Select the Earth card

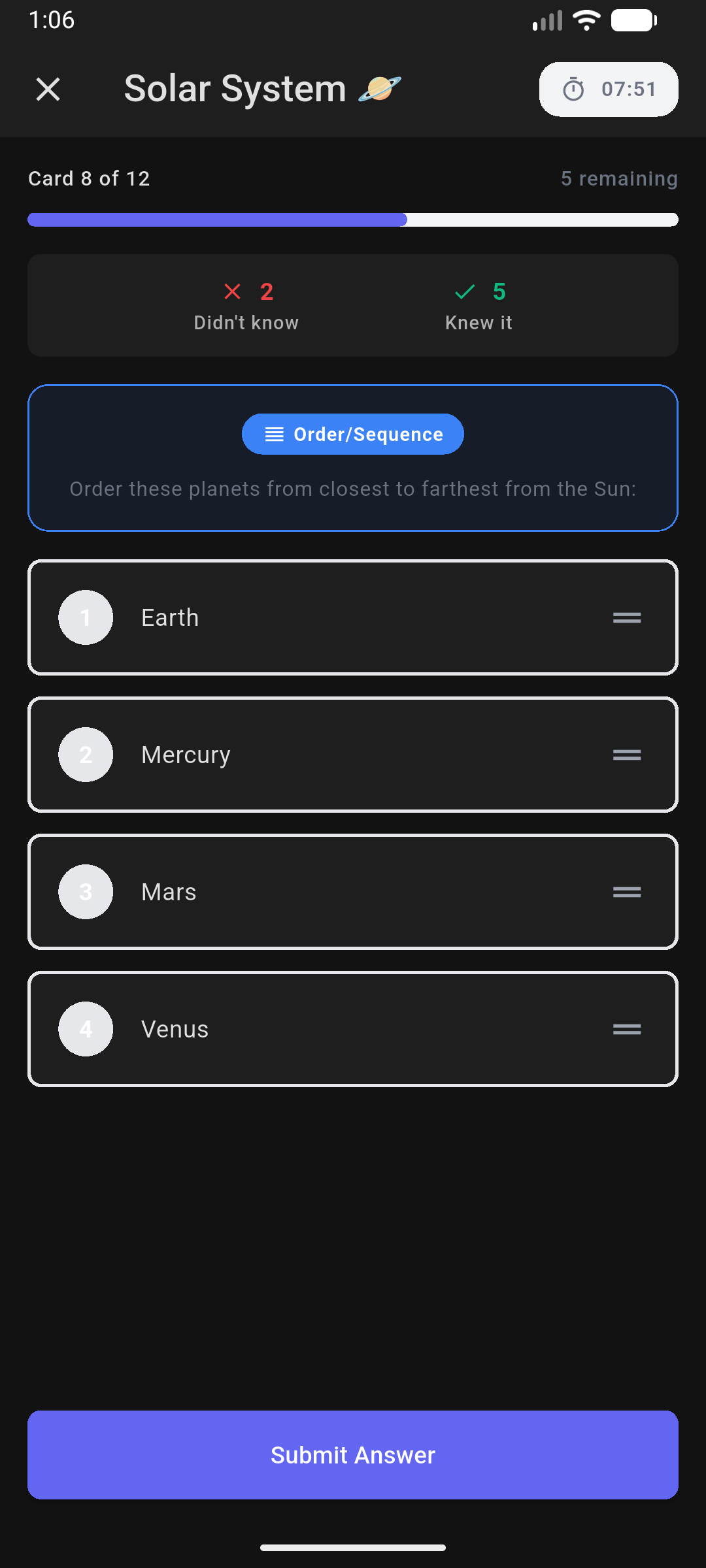[x=353, y=617]
